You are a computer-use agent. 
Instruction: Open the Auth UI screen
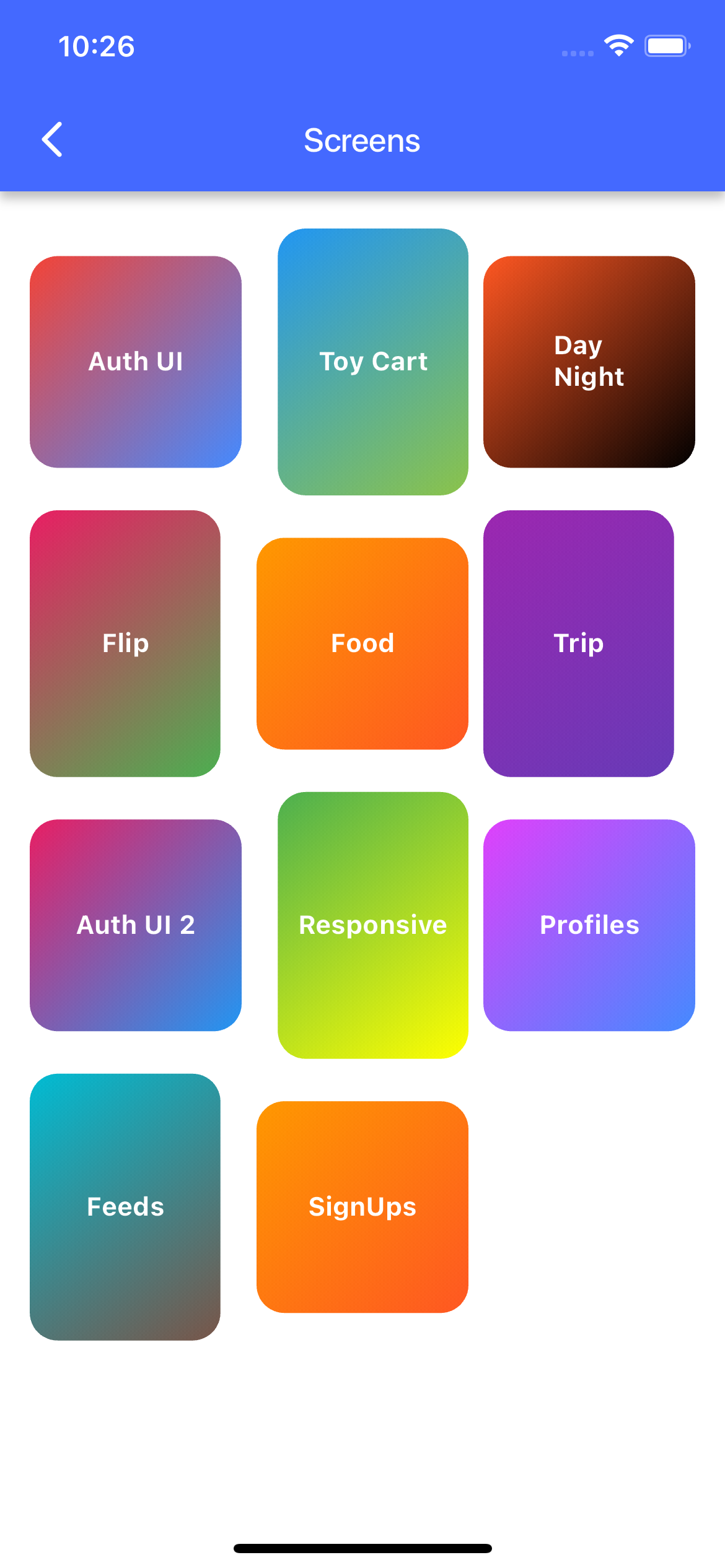click(135, 361)
